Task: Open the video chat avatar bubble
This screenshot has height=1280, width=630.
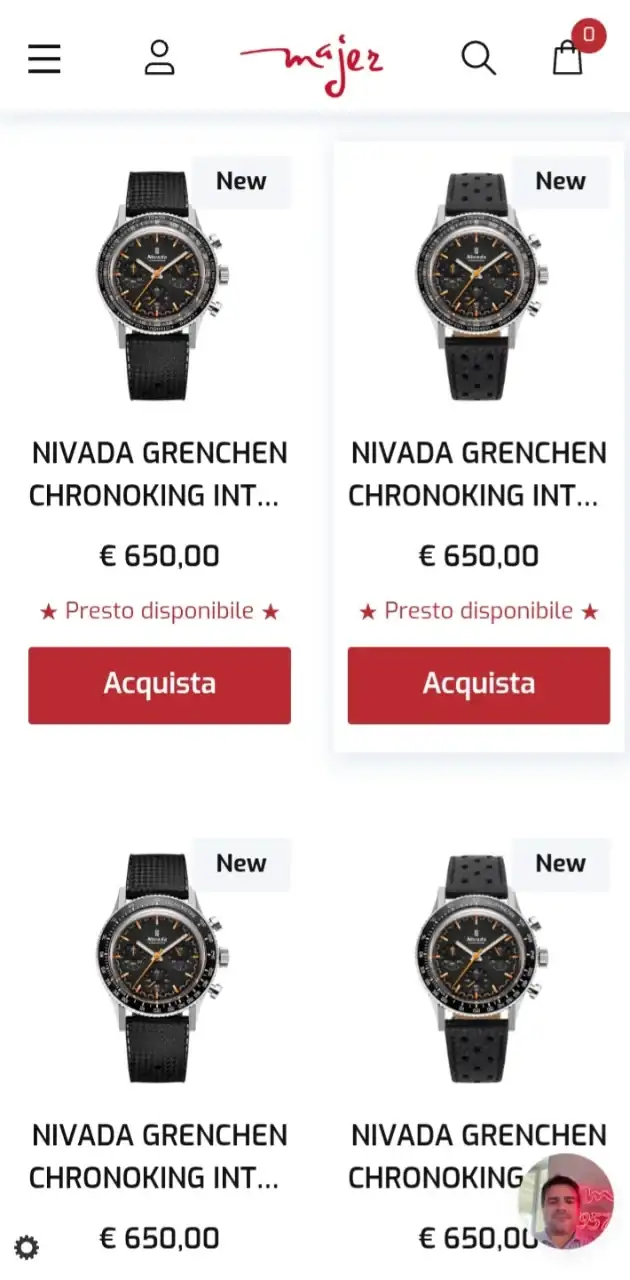Action: coord(566,1201)
